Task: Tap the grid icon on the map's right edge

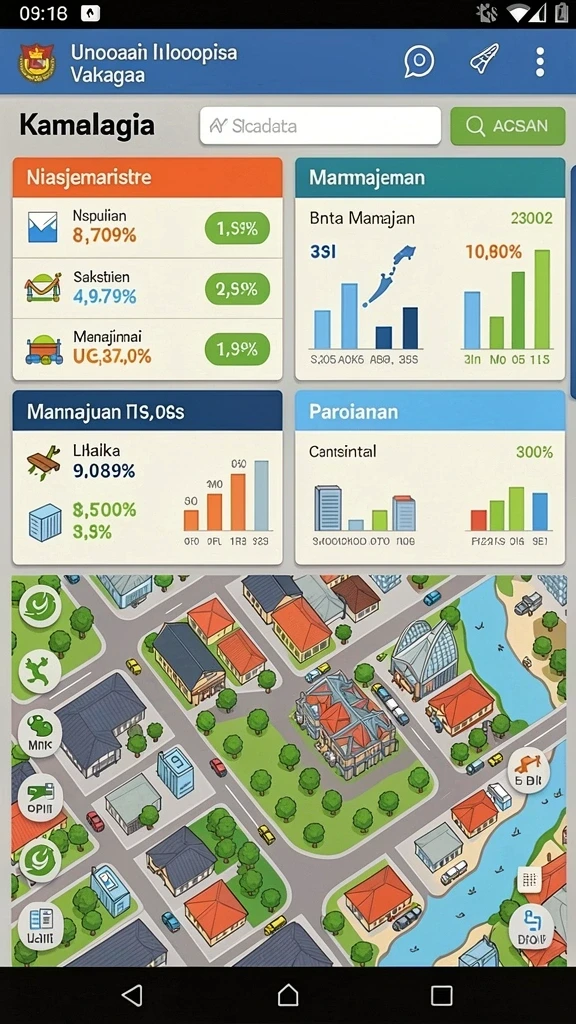Action: click(x=530, y=879)
